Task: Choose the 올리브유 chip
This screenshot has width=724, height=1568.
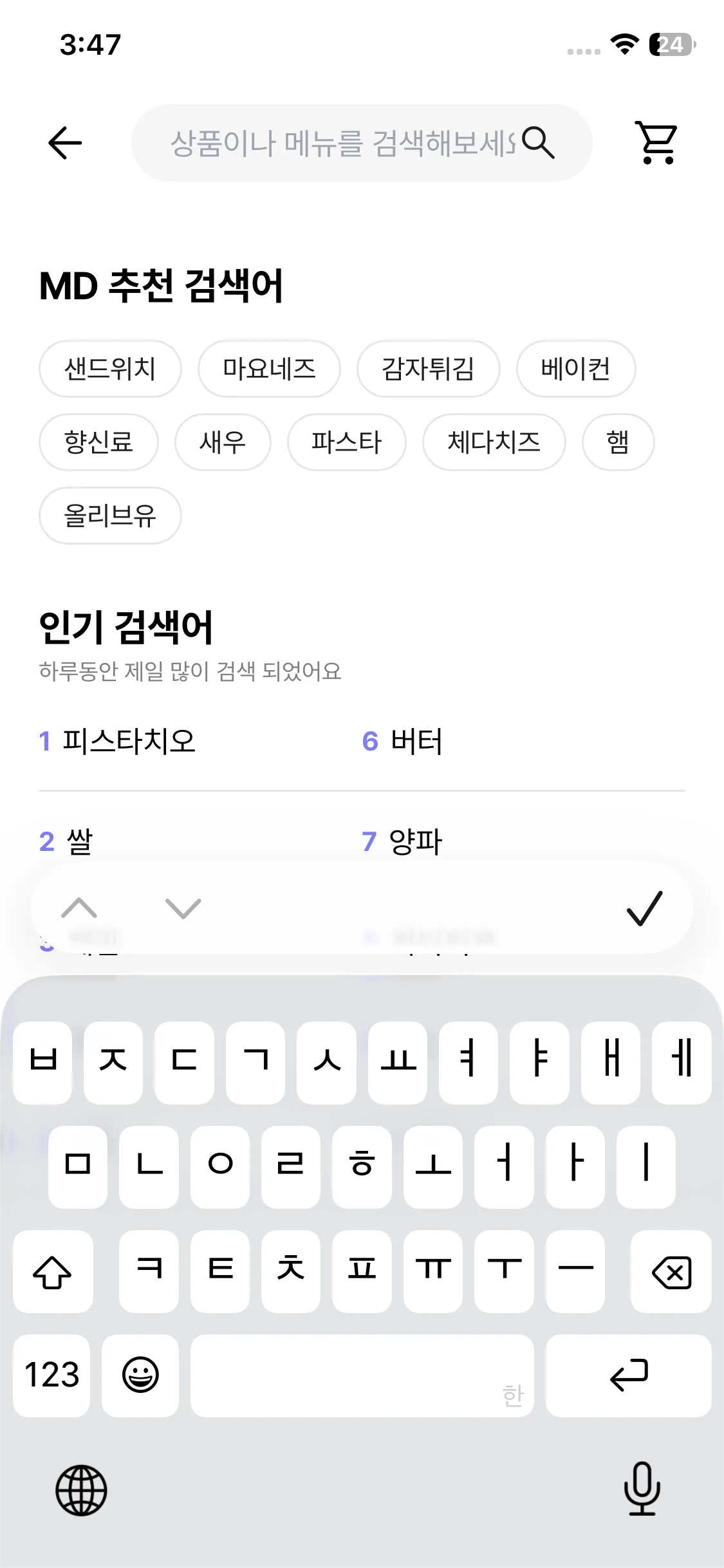Action: click(110, 516)
